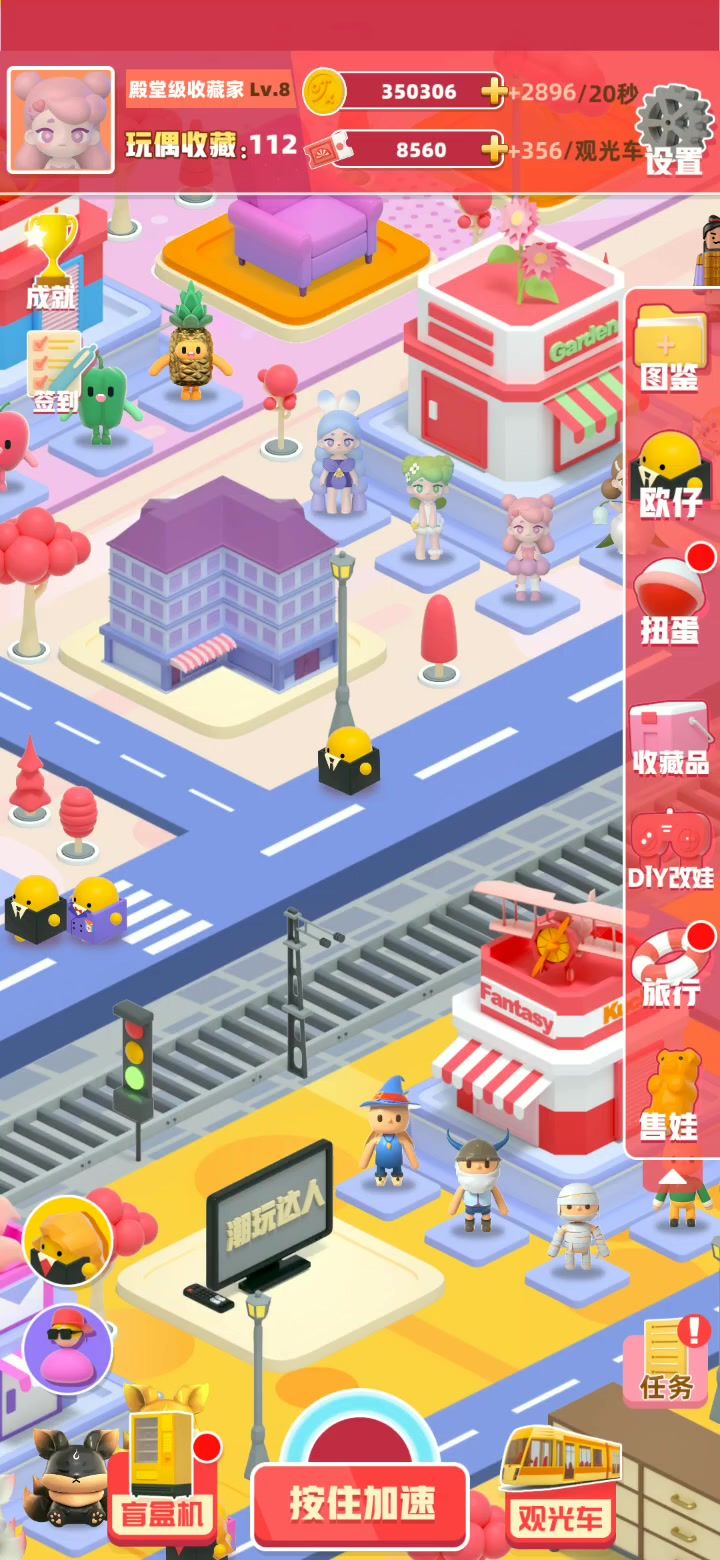Tap the pink-haired player avatar

click(x=61, y=120)
